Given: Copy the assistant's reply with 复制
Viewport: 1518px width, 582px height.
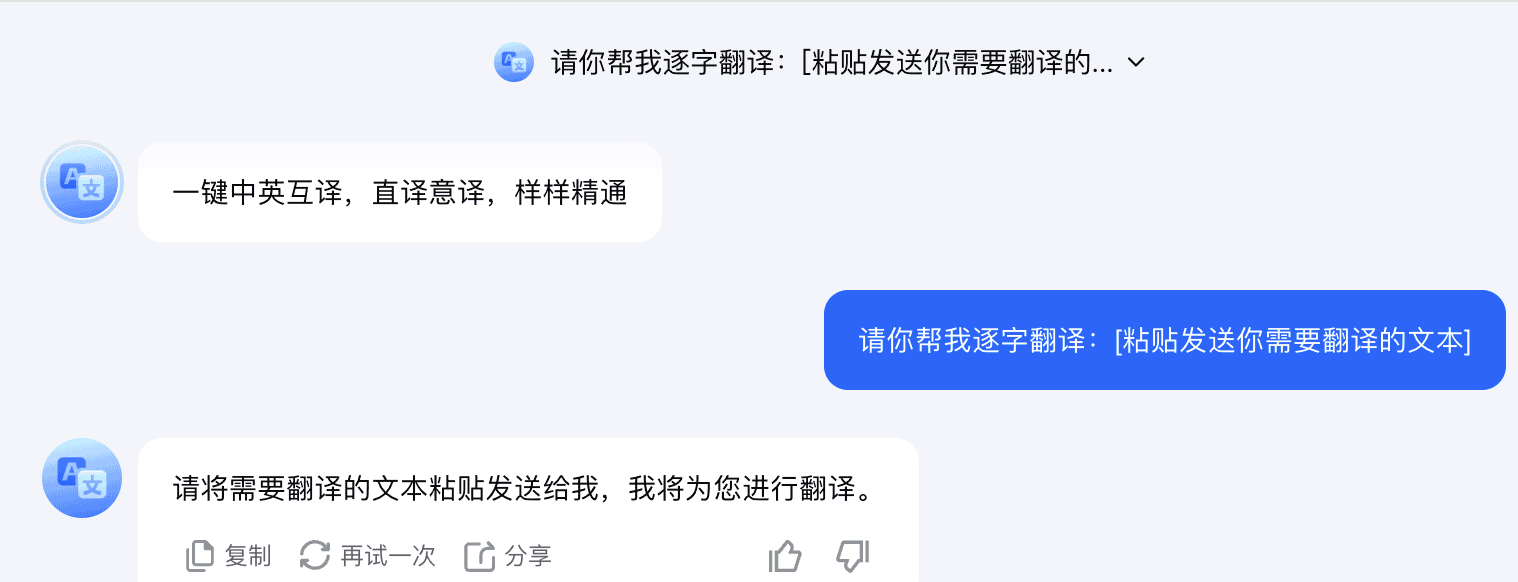Looking at the screenshot, I should click(x=229, y=555).
